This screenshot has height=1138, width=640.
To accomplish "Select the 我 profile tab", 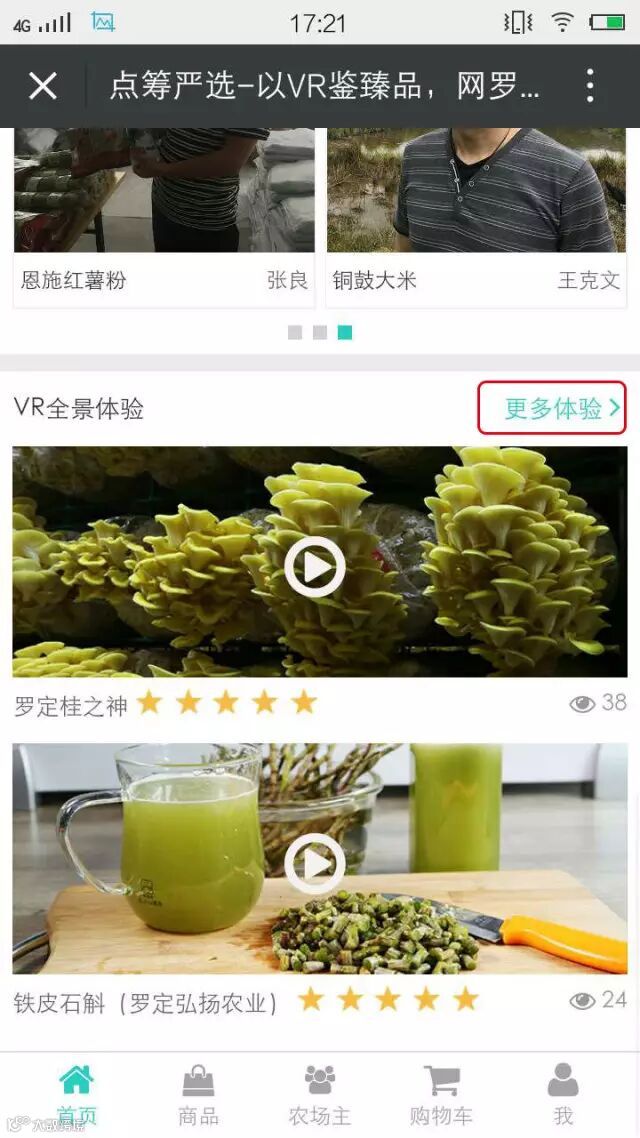I will click(x=563, y=1095).
